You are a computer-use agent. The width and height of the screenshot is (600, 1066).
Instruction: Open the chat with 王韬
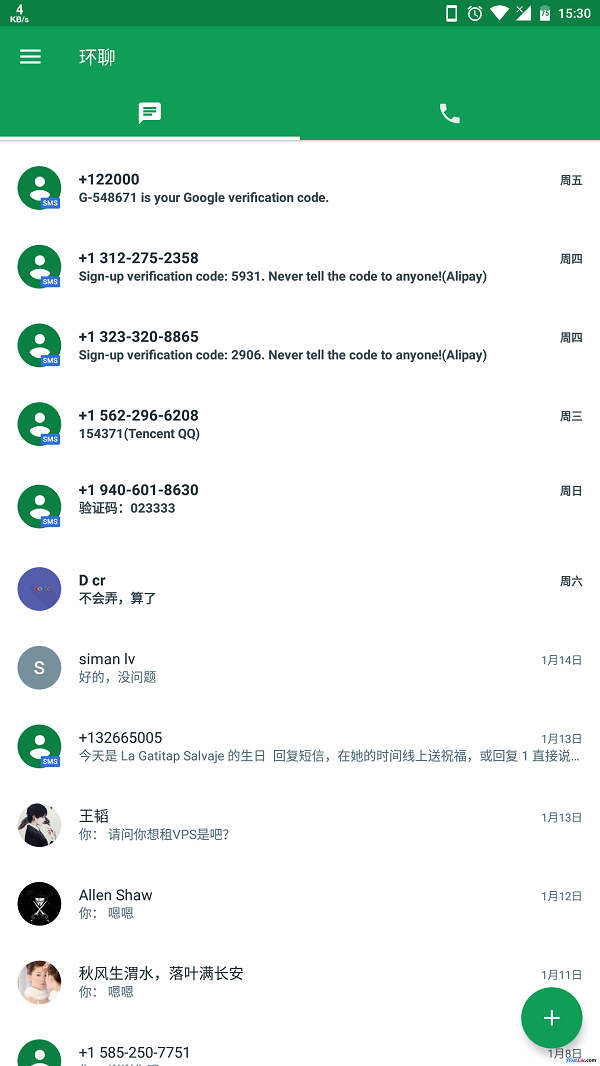[300, 825]
